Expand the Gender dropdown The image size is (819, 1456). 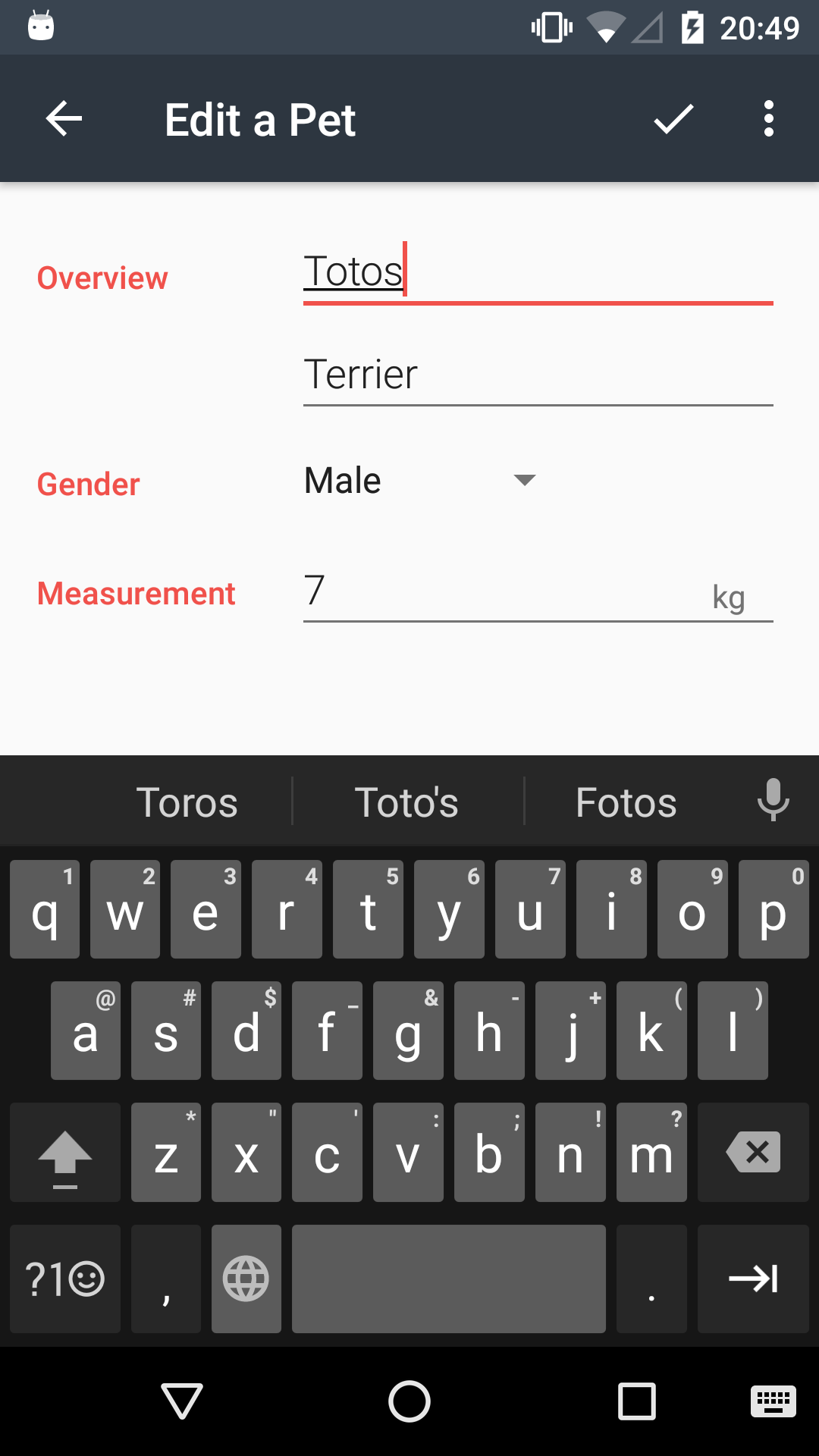point(421,480)
